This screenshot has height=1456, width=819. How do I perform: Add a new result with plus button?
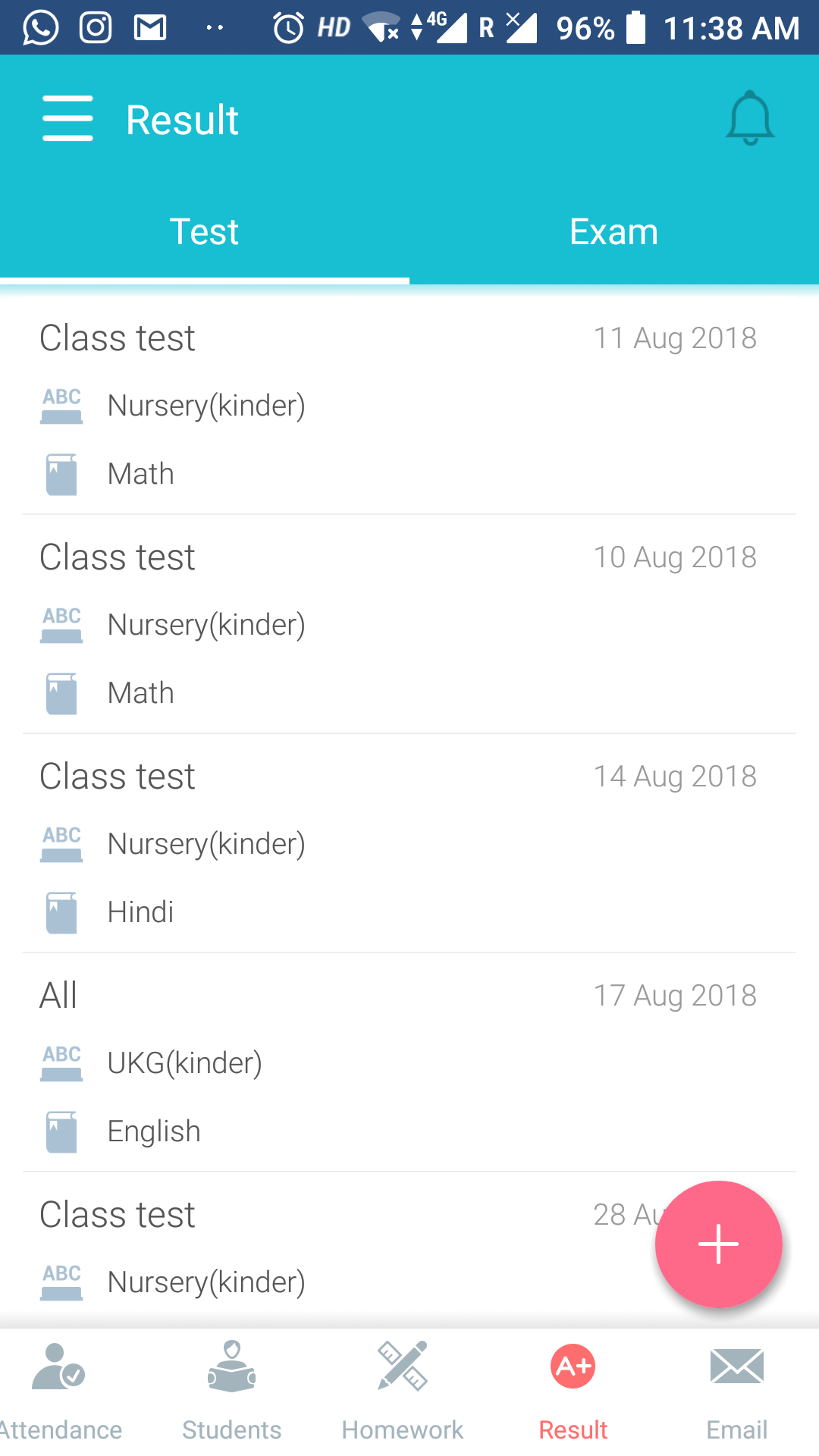click(x=718, y=1244)
